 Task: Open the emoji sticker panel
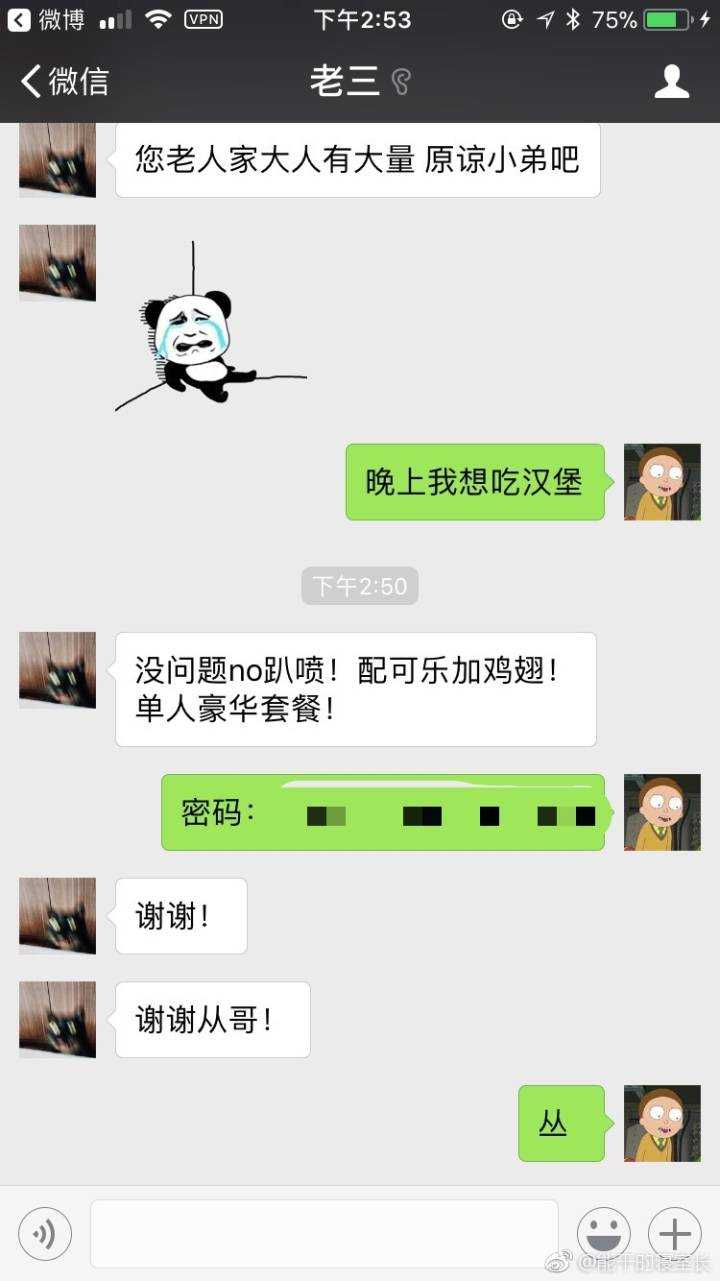[604, 1234]
